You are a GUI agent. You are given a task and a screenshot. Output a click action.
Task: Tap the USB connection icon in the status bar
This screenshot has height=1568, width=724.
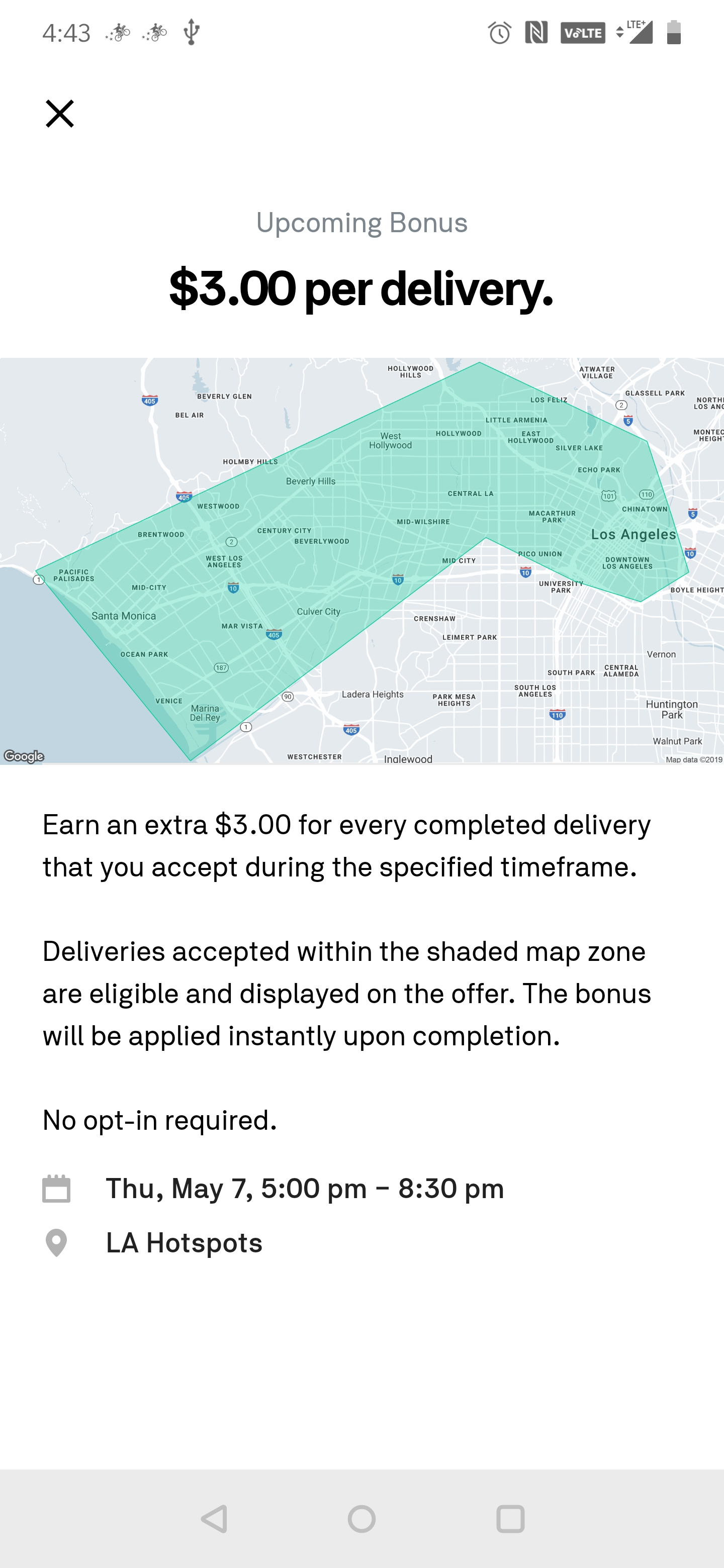(x=192, y=33)
